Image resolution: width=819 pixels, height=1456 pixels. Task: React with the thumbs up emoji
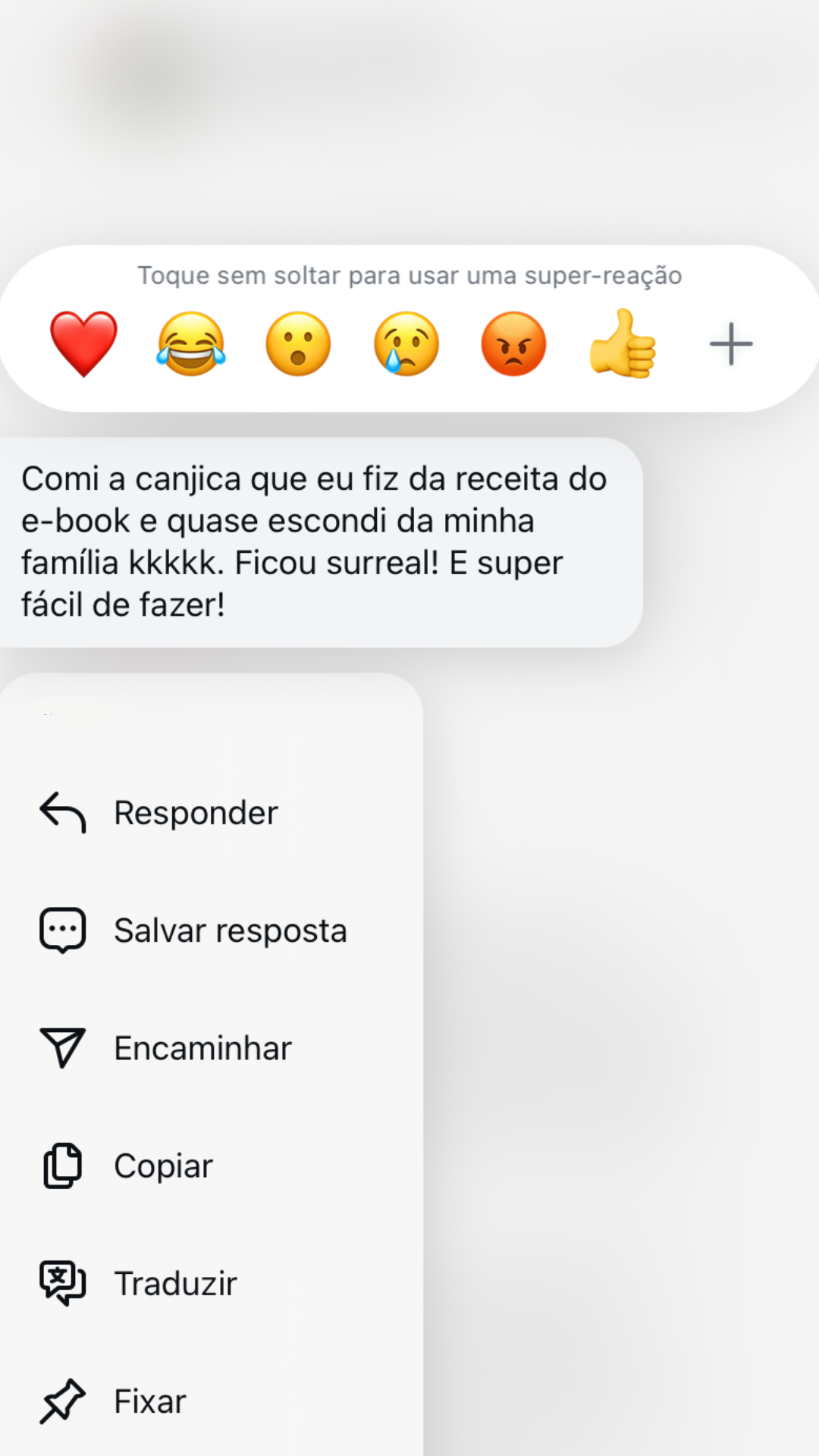[x=622, y=344]
